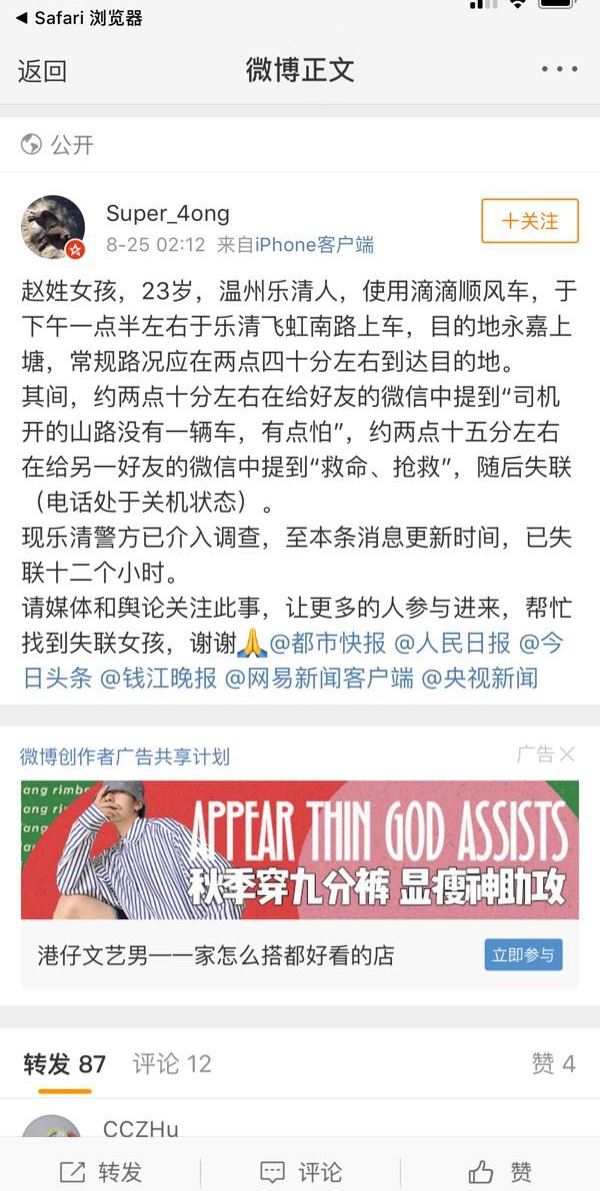
Task: Go back via 返回 button
Action: [x=42, y=71]
